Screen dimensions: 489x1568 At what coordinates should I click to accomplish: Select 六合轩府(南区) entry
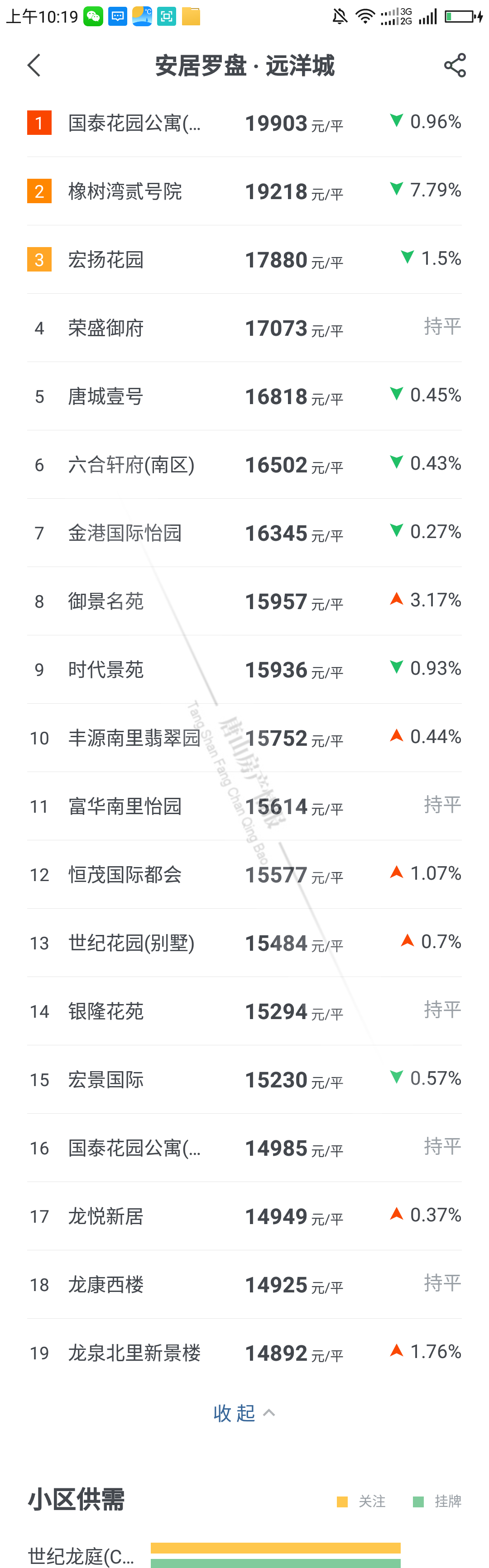131,465
